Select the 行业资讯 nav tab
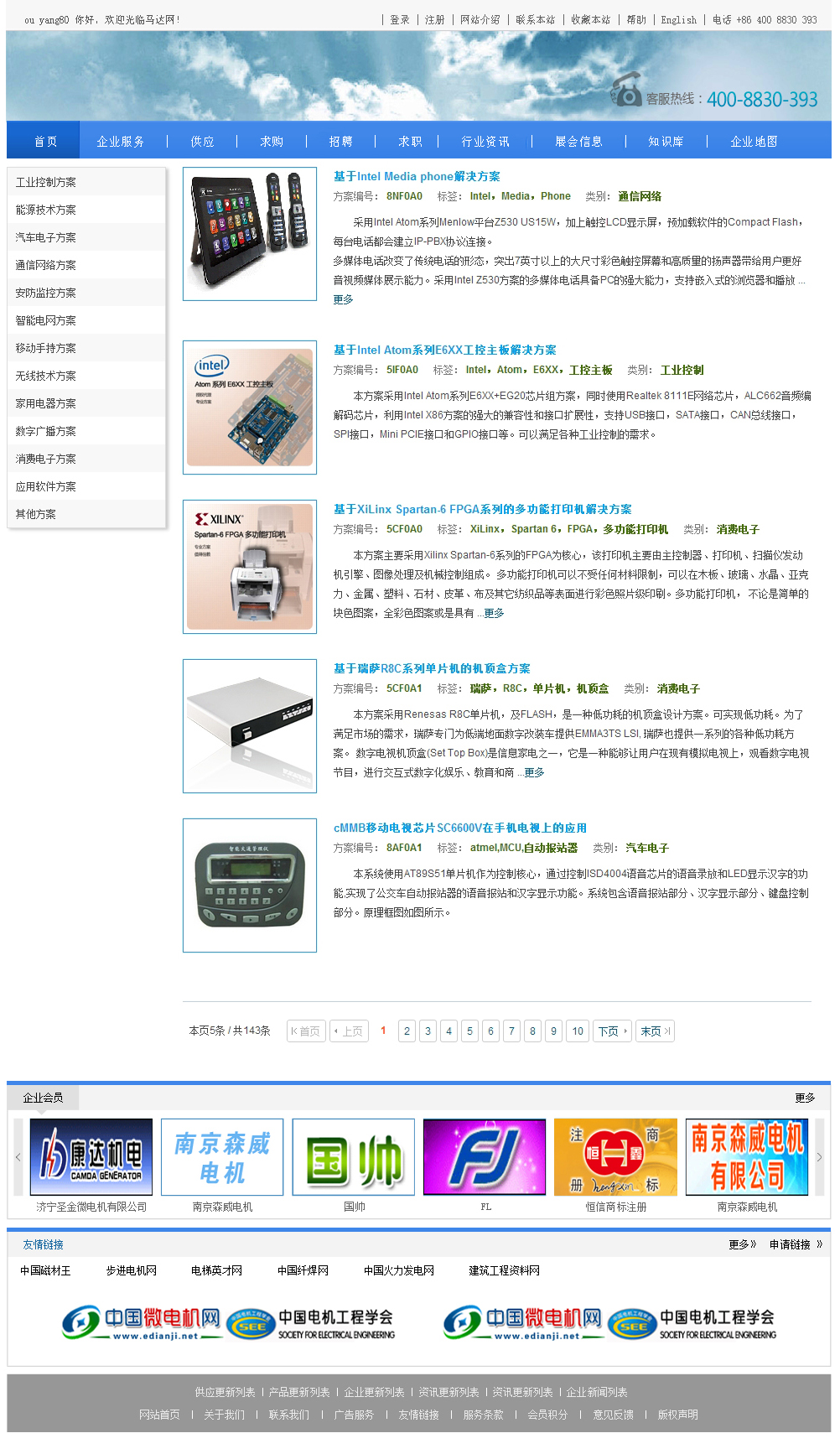840x1454 pixels. pos(485,142)
